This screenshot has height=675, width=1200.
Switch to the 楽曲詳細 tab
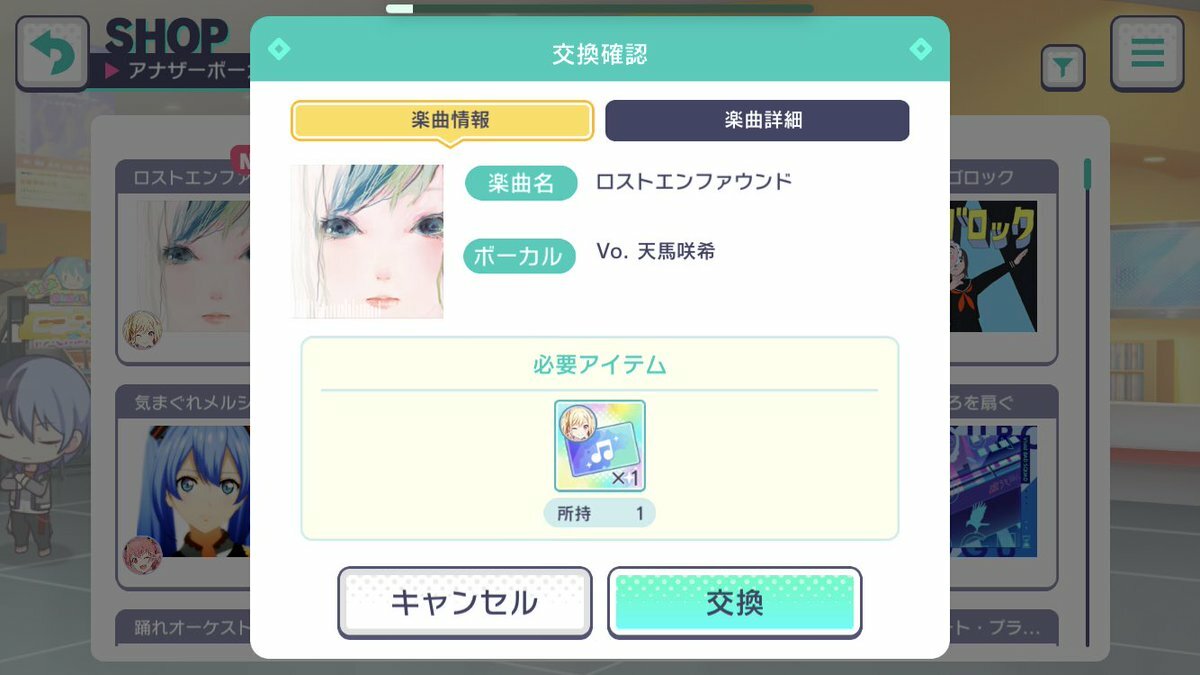tap(757, 121)
